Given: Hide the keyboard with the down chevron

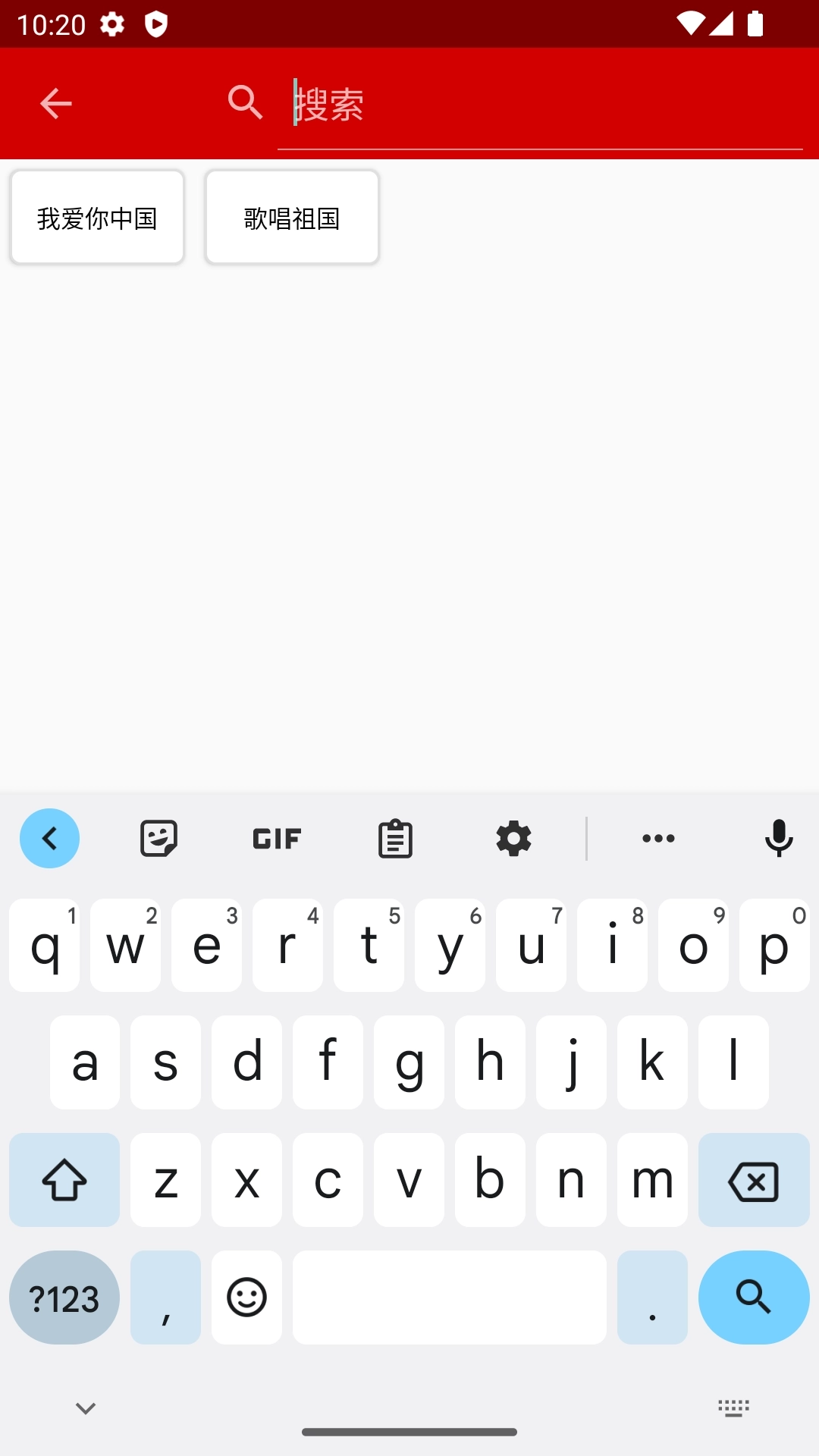Looking at the screenshot, I should (86, 1408).
